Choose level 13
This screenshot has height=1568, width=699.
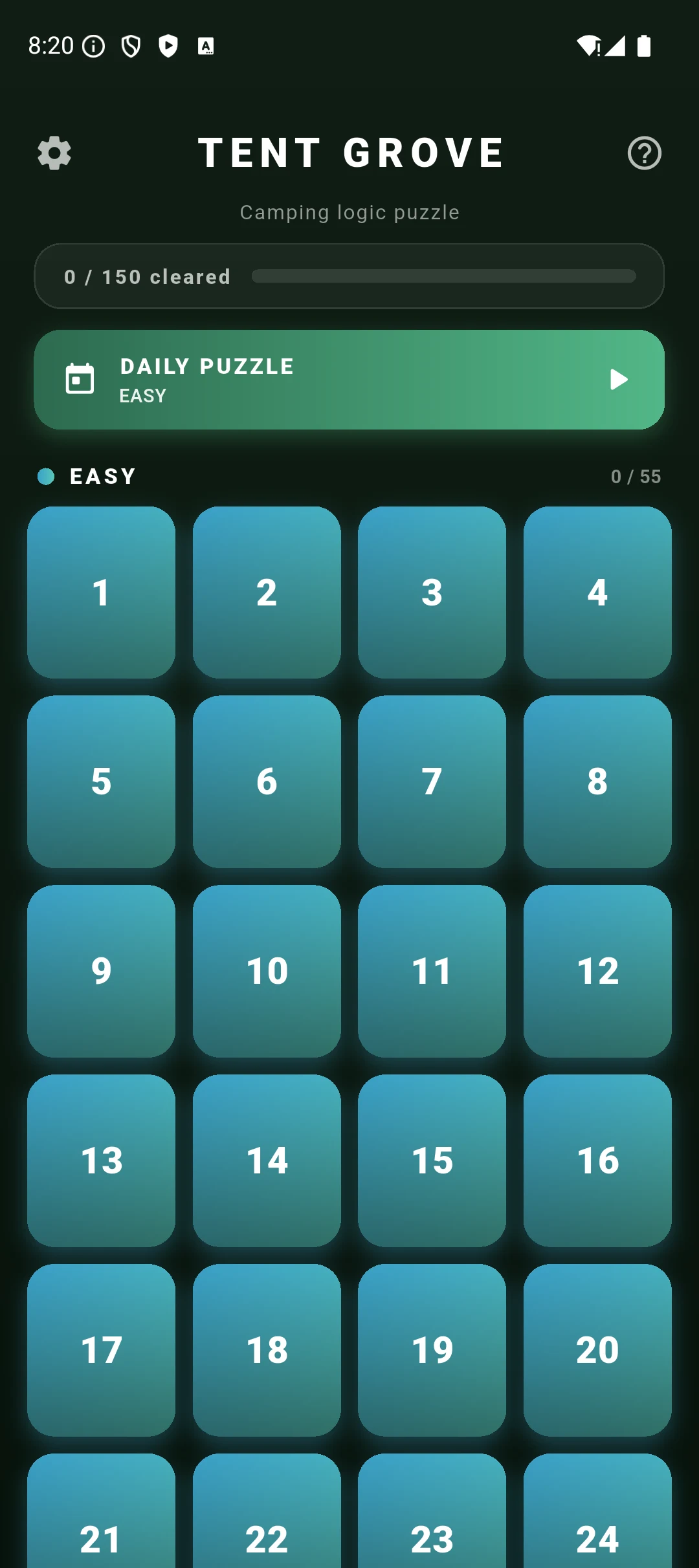(x=101, y=1161)
